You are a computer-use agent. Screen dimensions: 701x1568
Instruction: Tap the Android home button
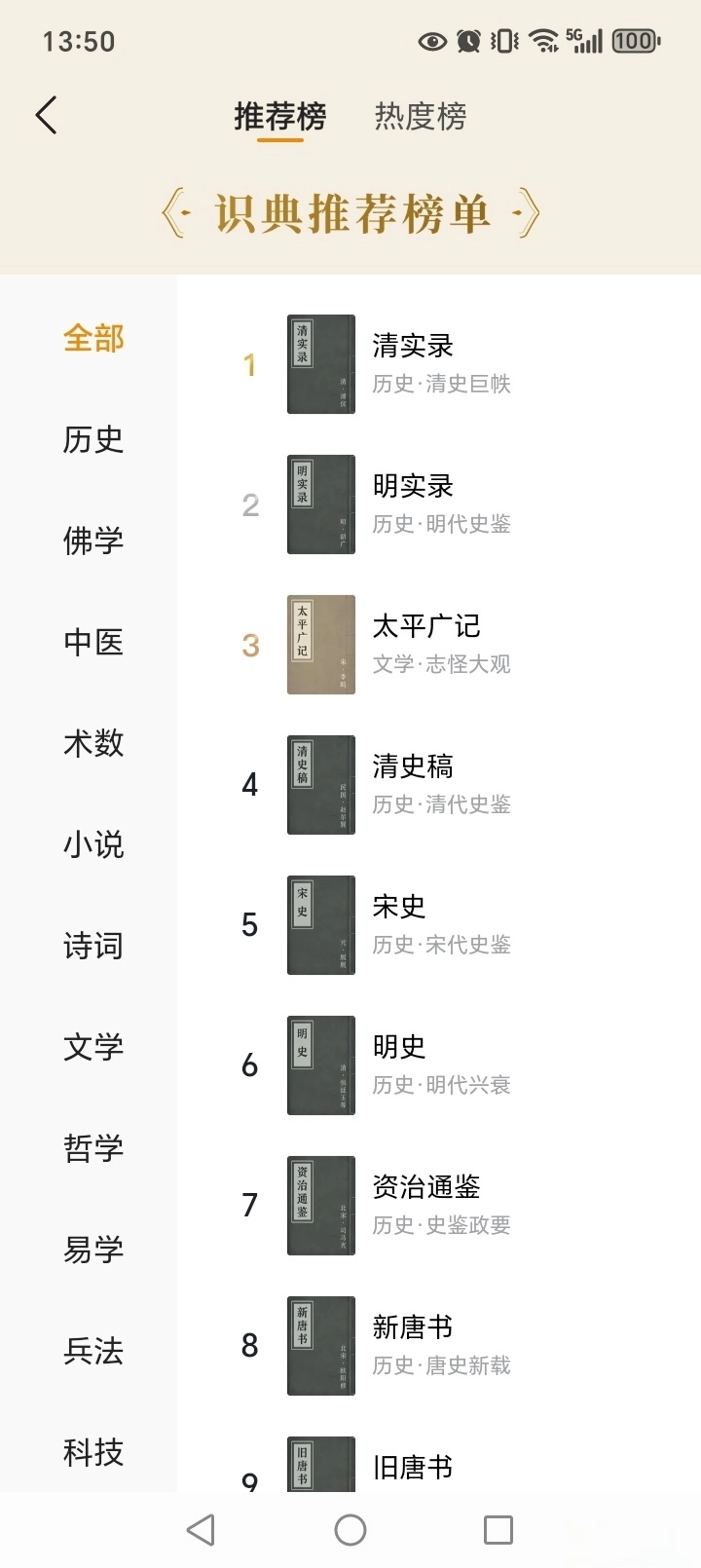click(350, 1529)
